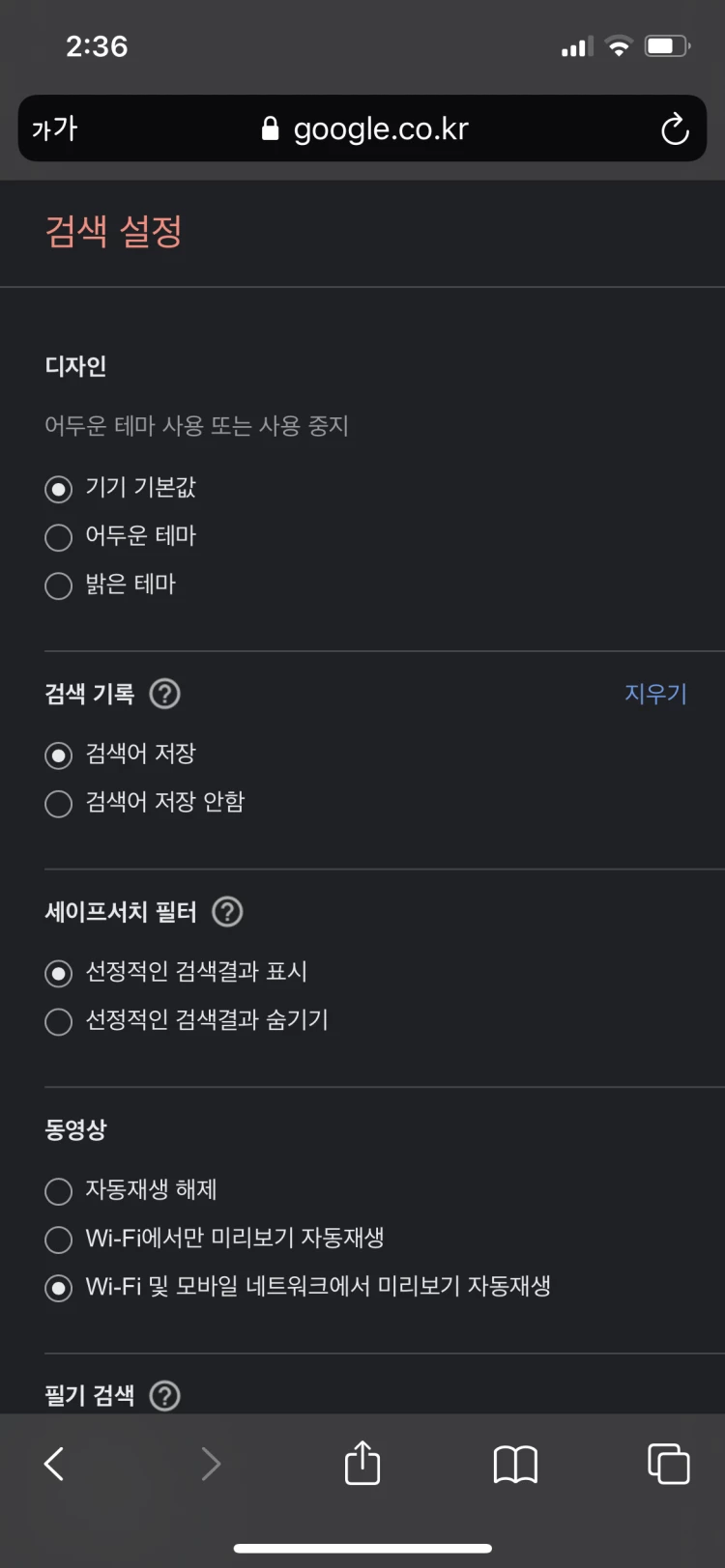This screenshot has height=1568, width=725.
Task: Navigate back with the left chevron
Action: pos(53,1464)
